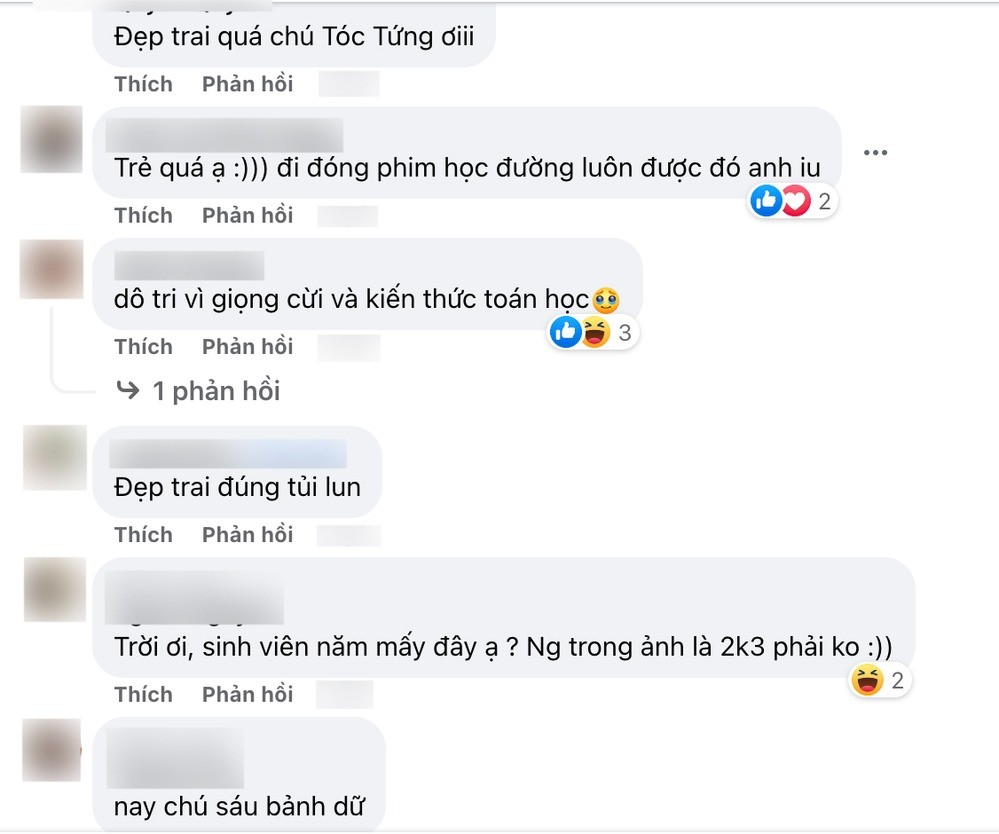Reply to the "Đẹp trai đúng tủi lun" comment
This screenshot has height=834, width=999.
click(247, 534)
